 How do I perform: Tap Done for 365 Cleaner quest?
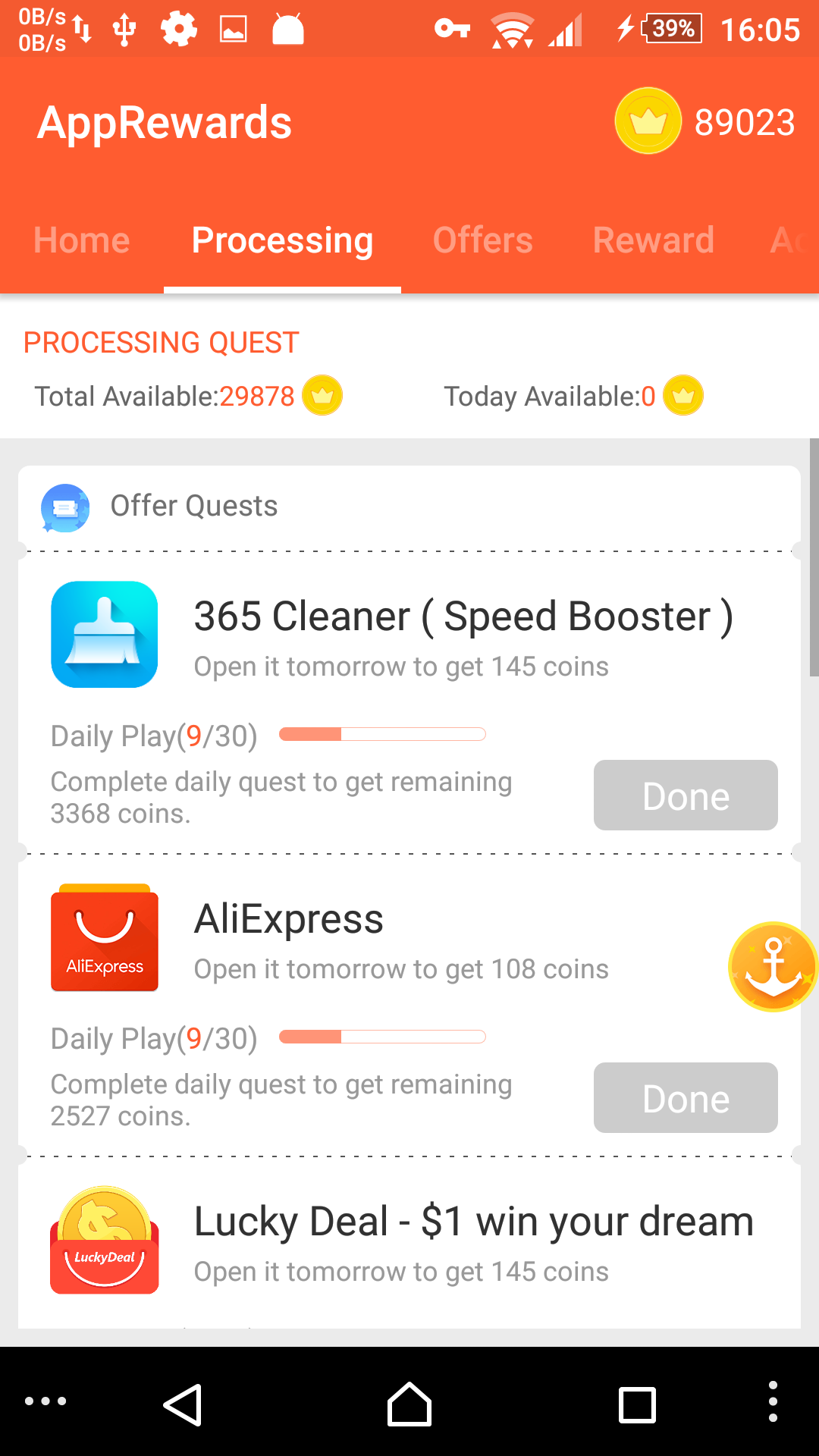coord(686,795)
